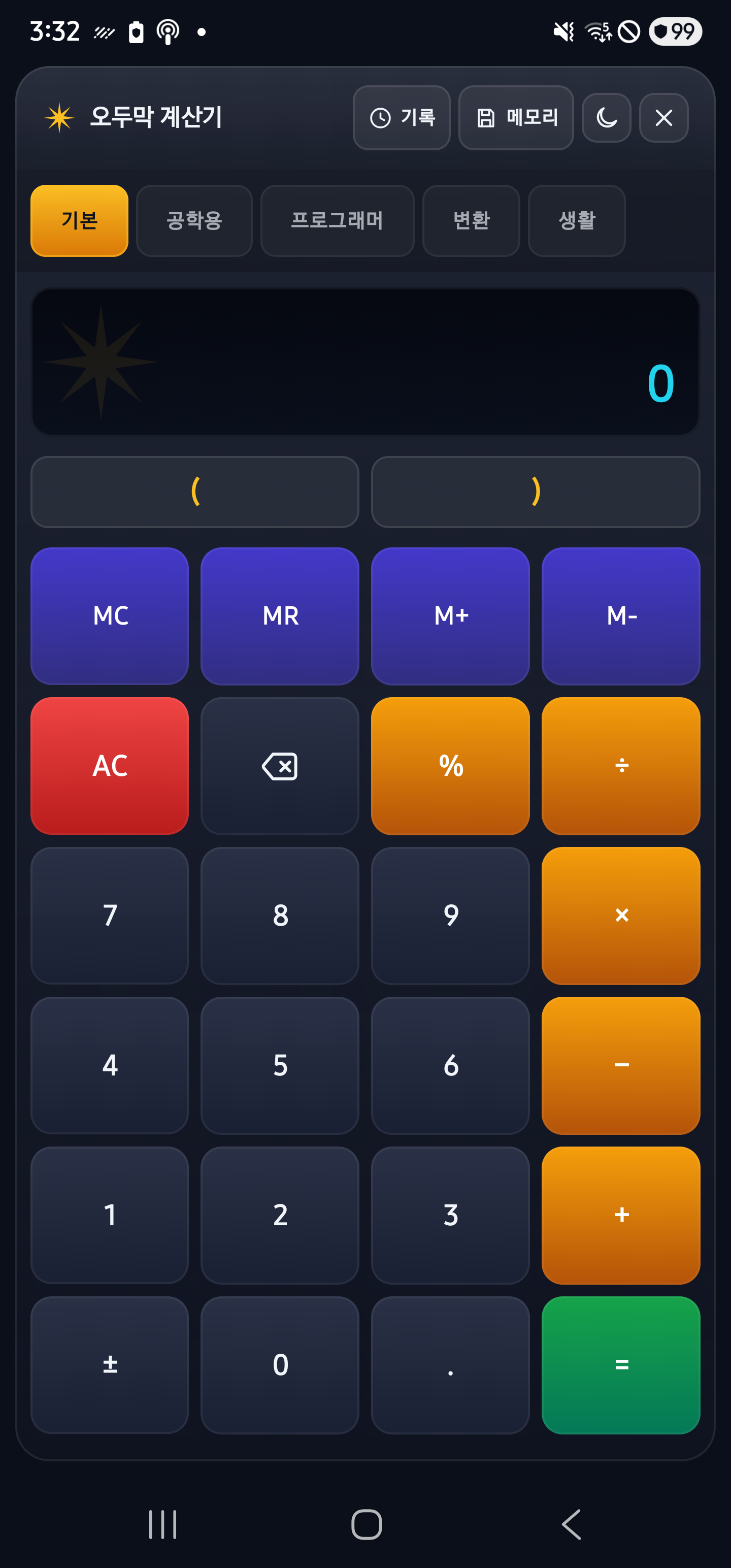The height and width of the screenshot is (1568, 731).
Task: Select the 변환 tab
Action: [x=471, y=220]
